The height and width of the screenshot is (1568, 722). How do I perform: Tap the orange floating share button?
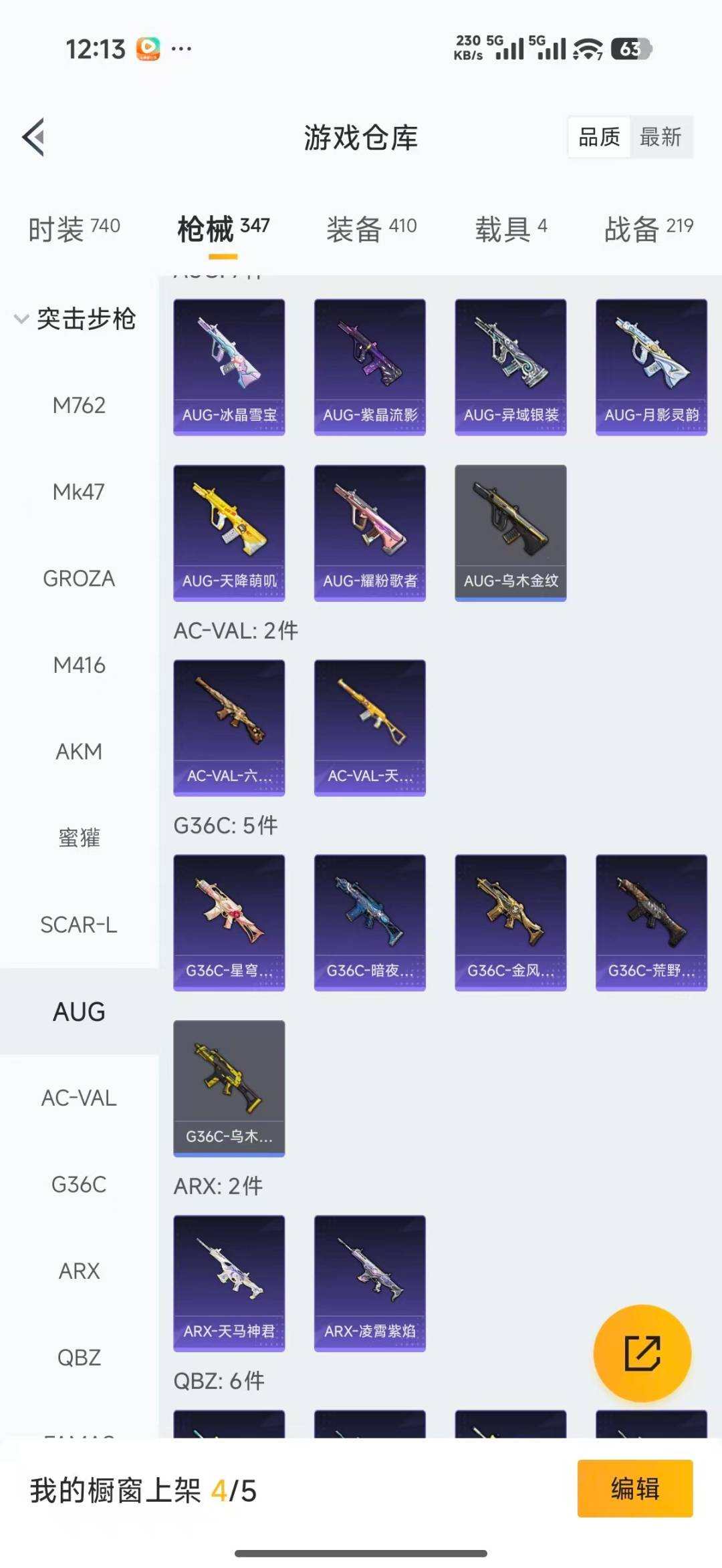coord(642,1353)
